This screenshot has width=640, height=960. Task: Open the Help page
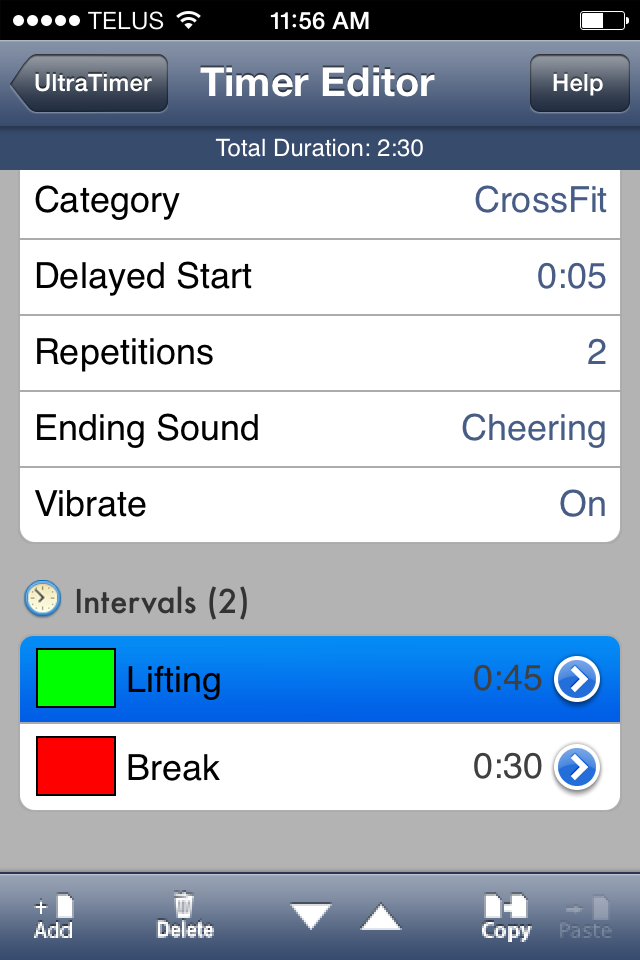coord(577,83)
